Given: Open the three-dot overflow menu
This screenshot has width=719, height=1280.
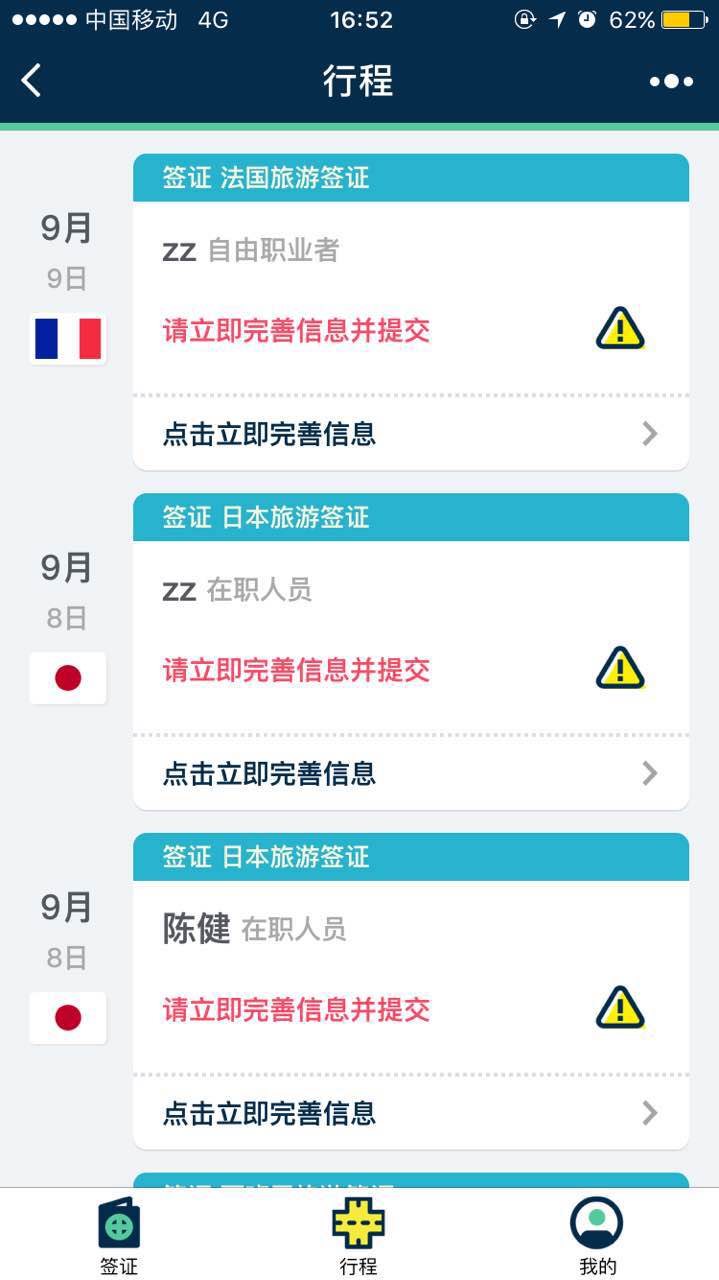Looking at the screenshot, I should click(671, 81).
